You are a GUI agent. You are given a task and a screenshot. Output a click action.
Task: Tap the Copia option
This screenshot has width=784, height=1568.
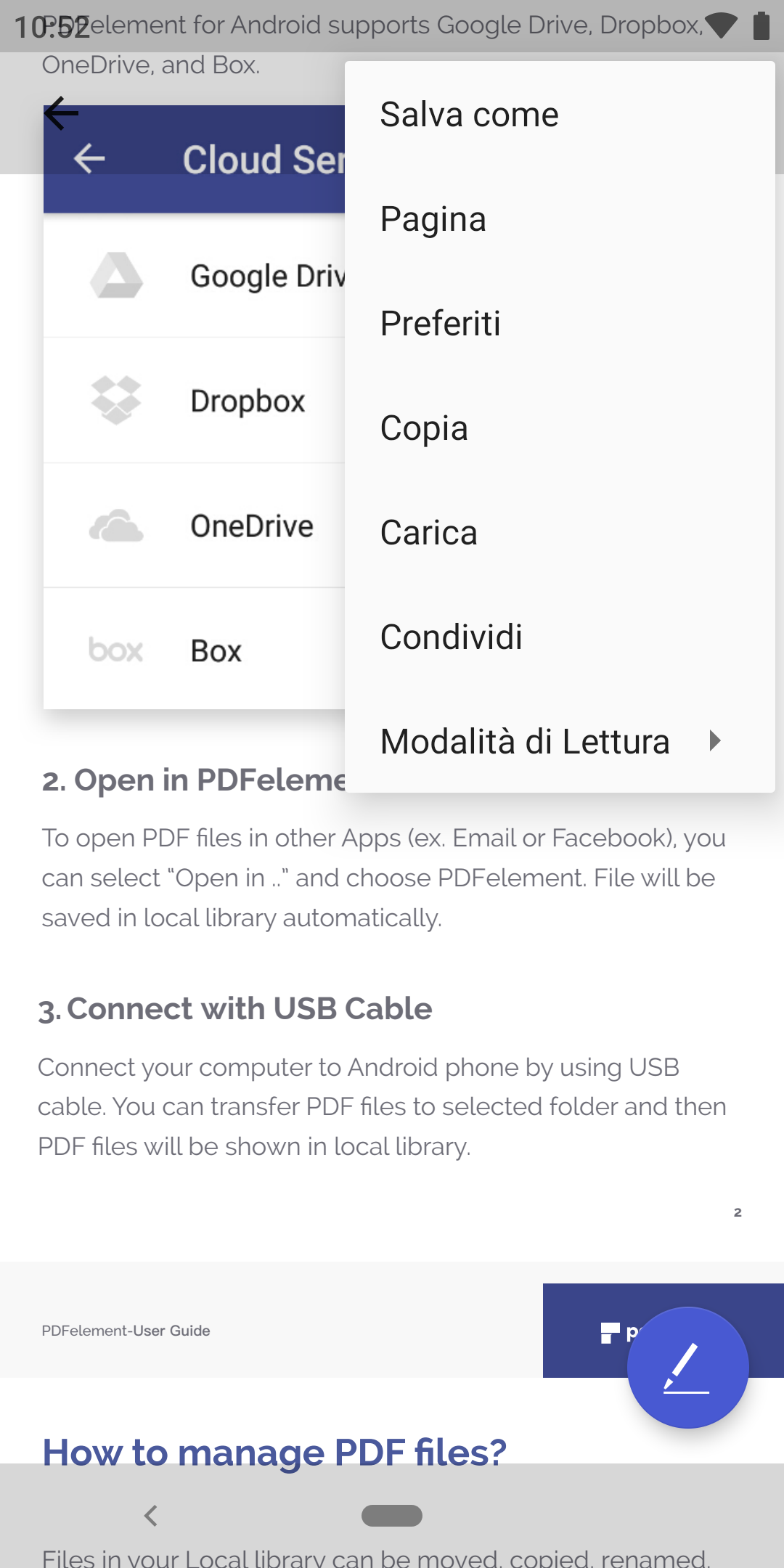pyautogui.click(x=560, y=428)
